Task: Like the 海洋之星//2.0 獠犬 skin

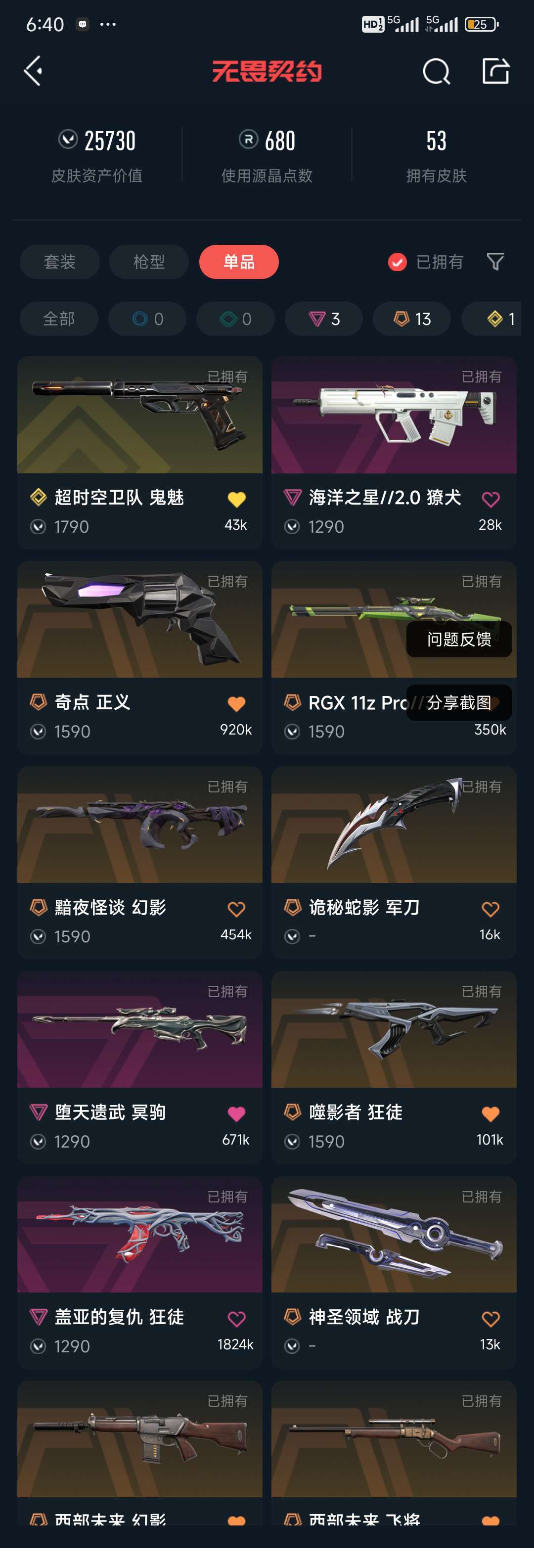Action: coord(490,499)
